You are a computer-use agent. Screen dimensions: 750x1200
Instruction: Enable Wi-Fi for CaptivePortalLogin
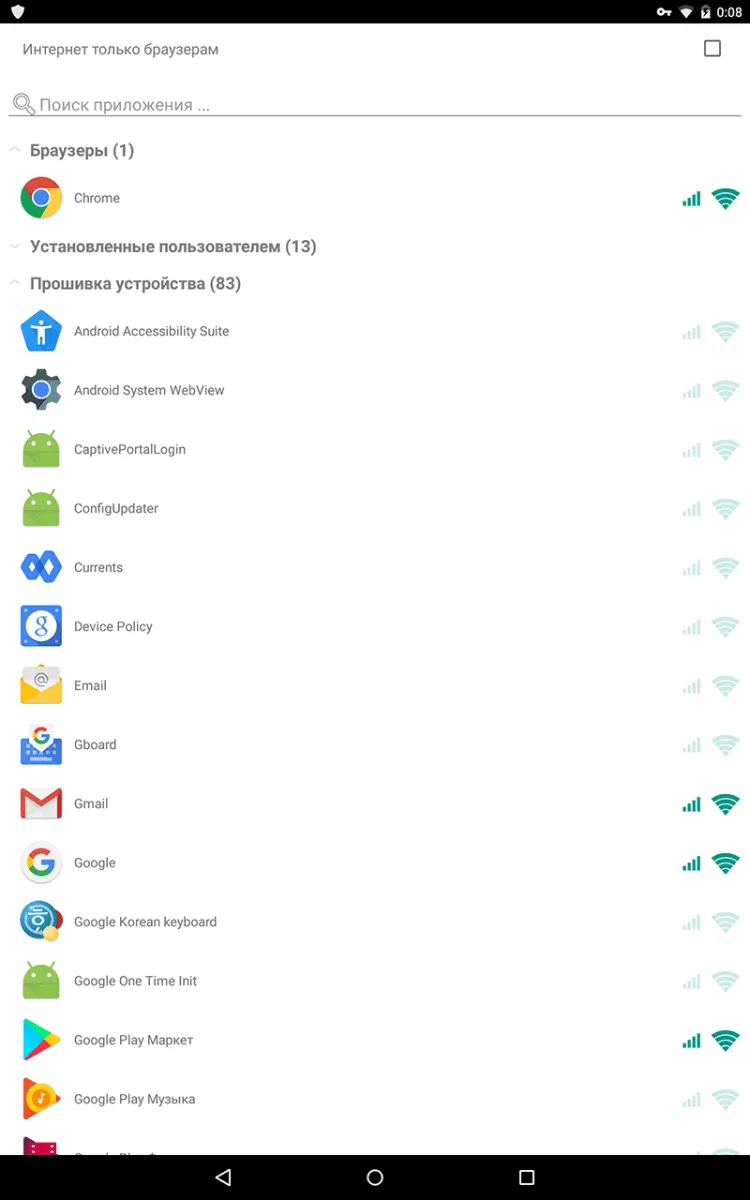(725, 449)
